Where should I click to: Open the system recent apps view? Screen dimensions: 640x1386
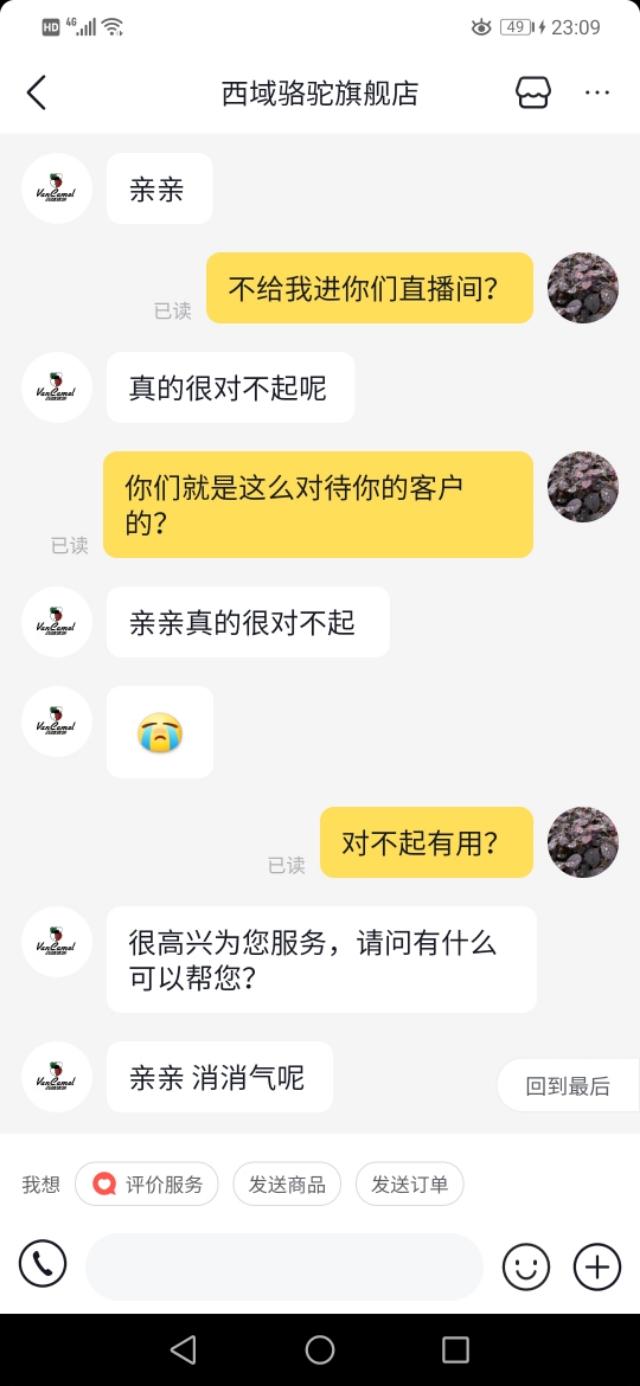pos(456,1350)
